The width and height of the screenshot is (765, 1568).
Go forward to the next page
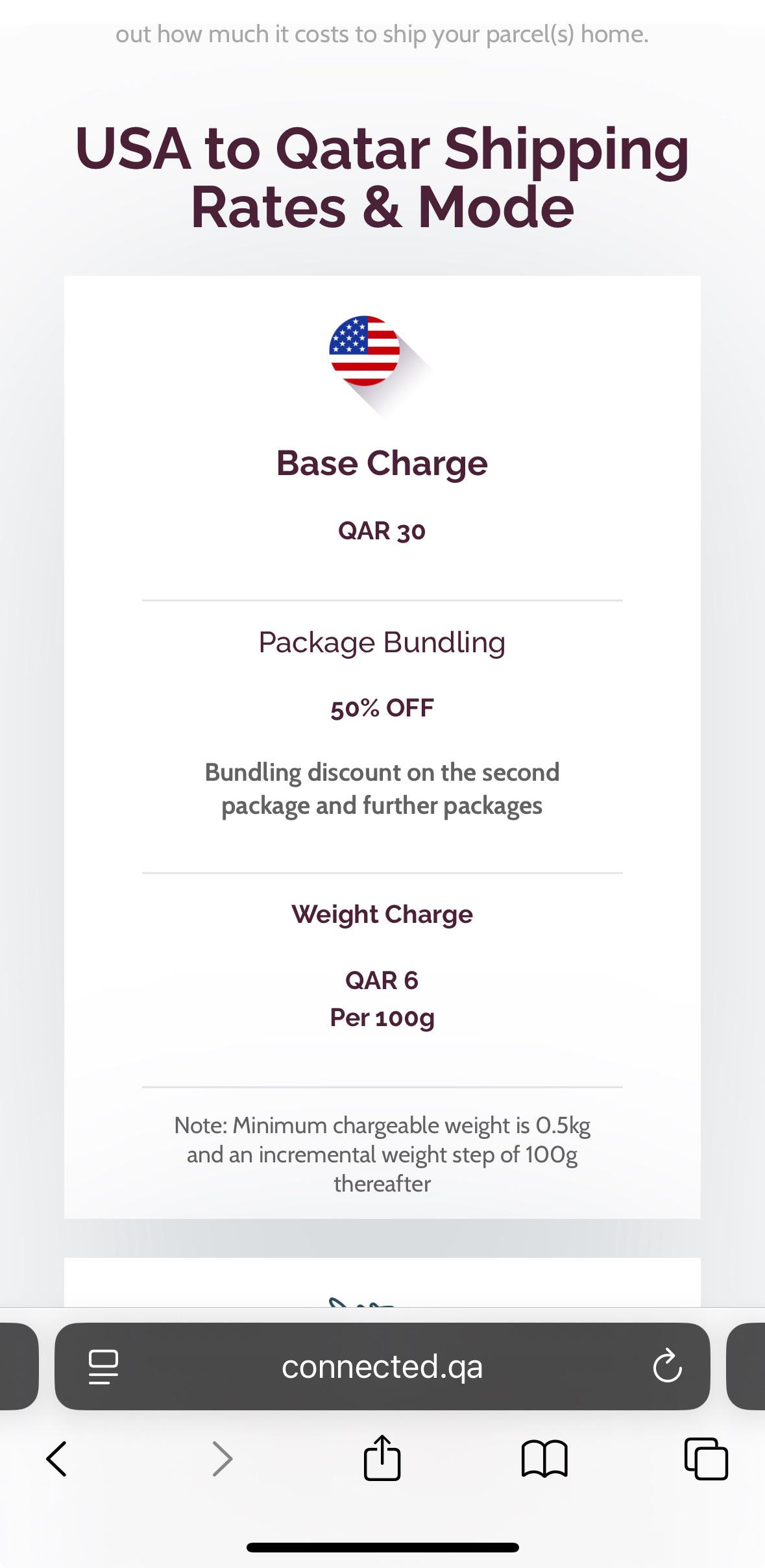(222, 1459)
